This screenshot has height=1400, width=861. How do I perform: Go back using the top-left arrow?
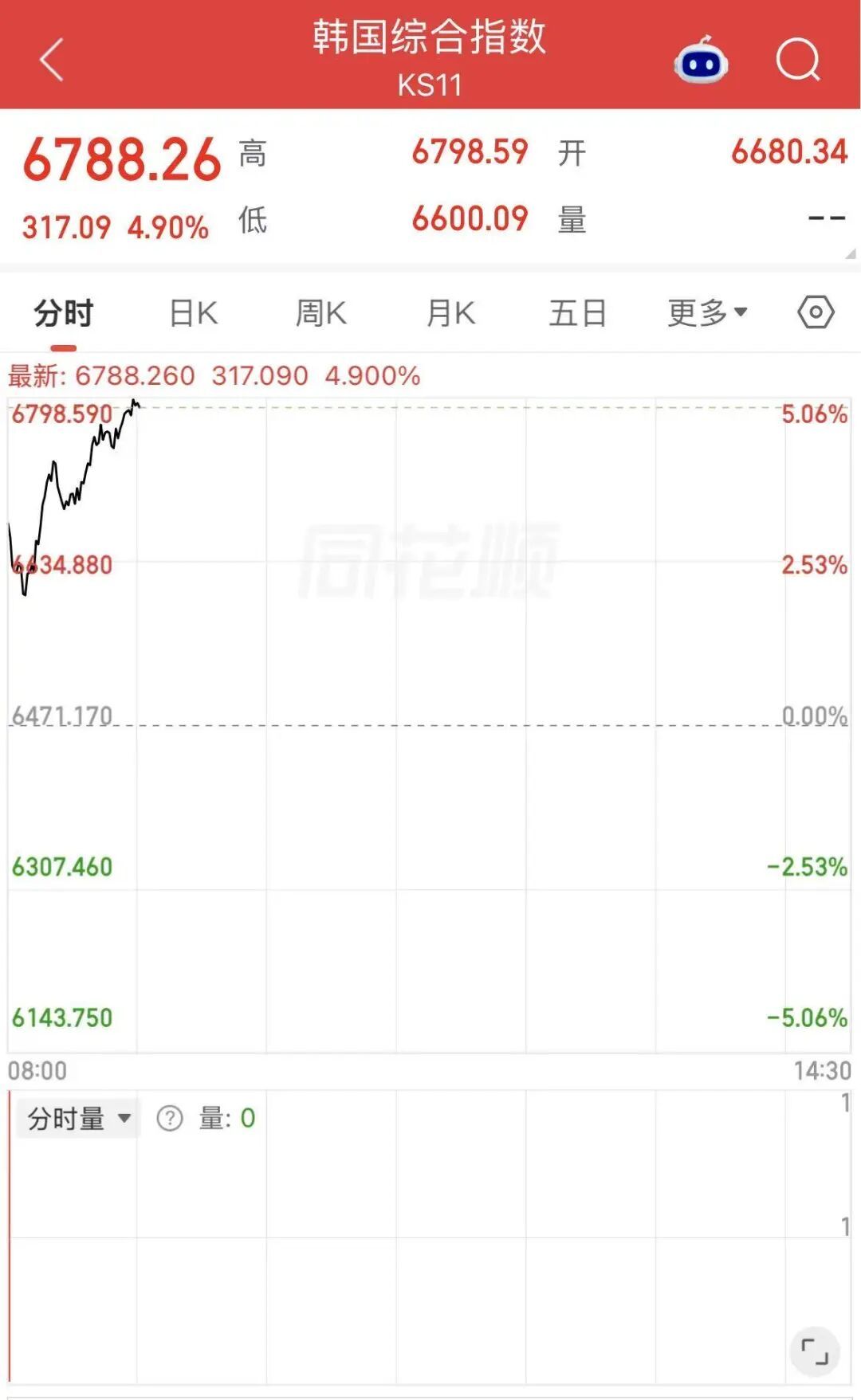tap(52, 60)
